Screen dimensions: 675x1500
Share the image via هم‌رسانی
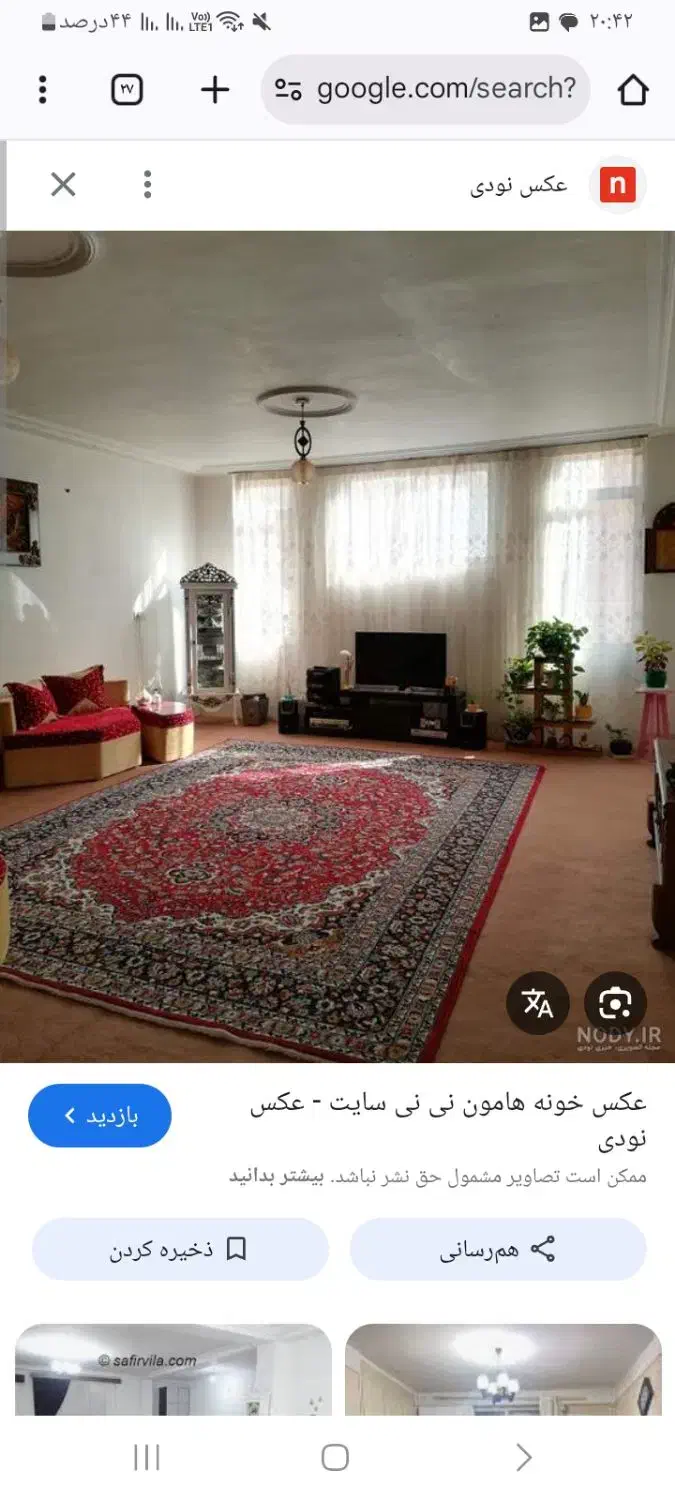(x=498, y=1249)
